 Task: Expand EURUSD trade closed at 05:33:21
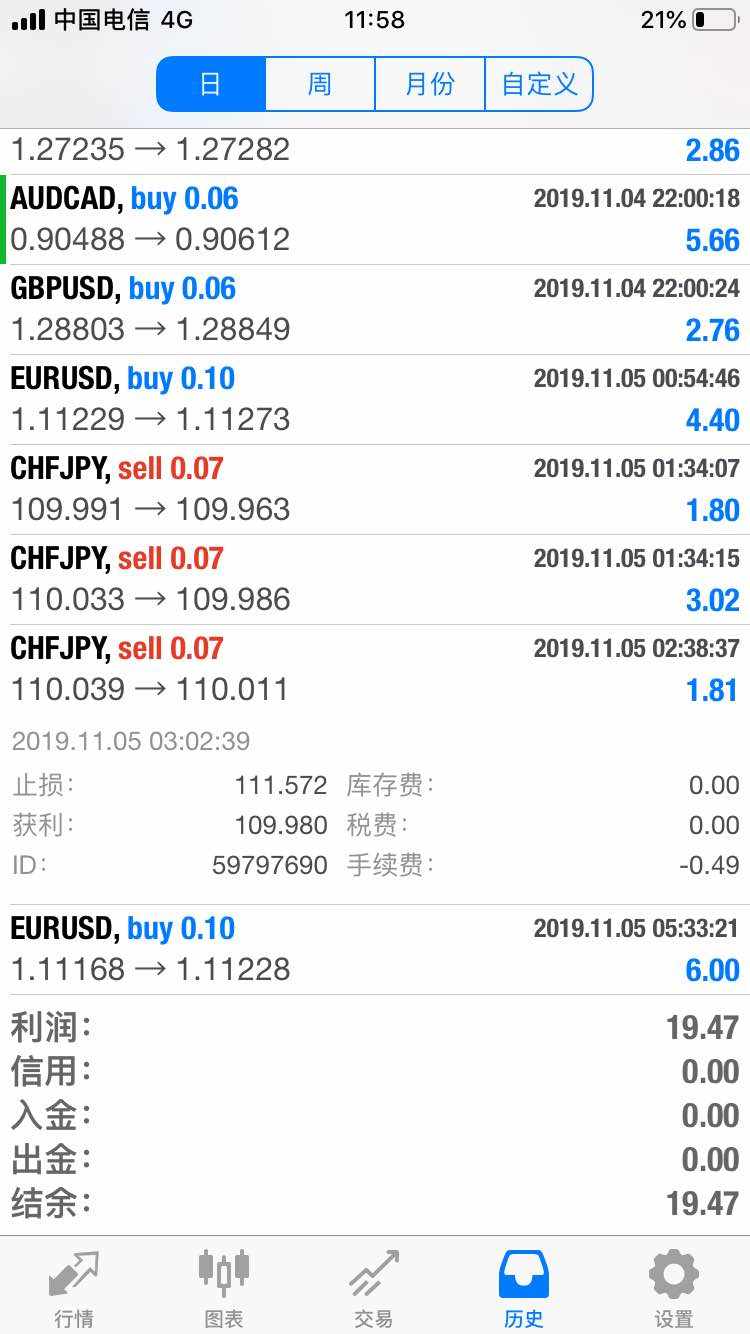coord(375,949)
